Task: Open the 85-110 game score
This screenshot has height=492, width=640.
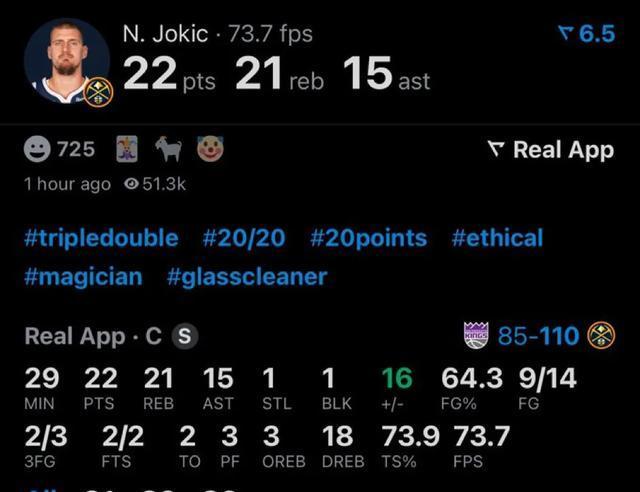Action: point(539,336)
